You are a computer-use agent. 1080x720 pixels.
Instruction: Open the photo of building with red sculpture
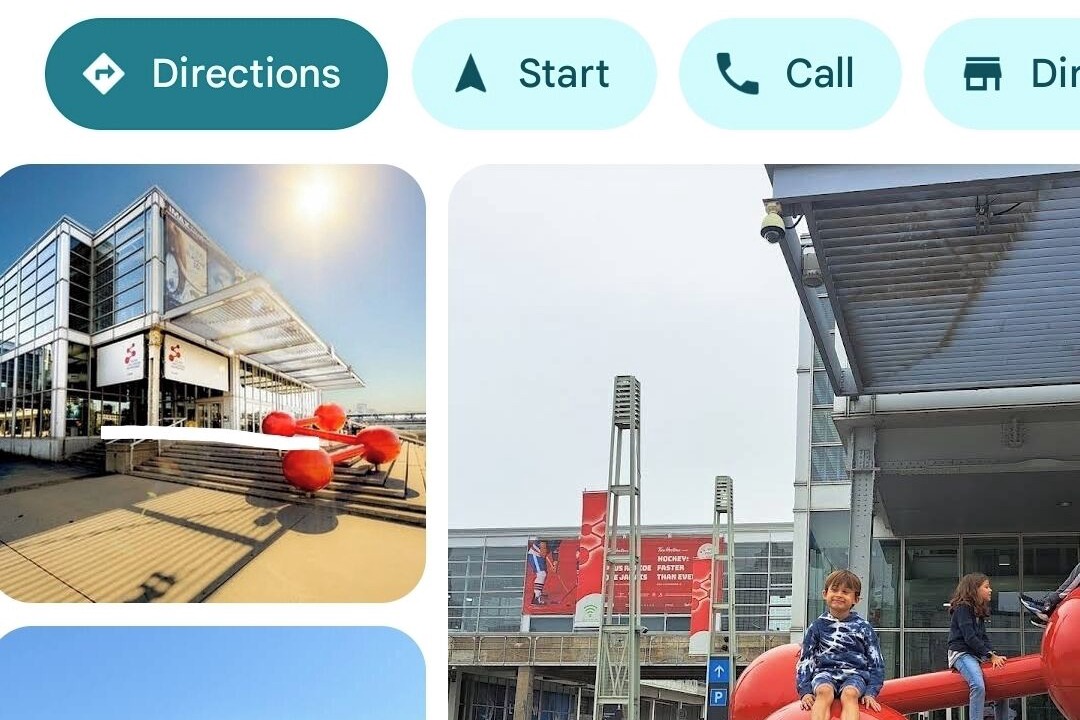tap(212, 383)
